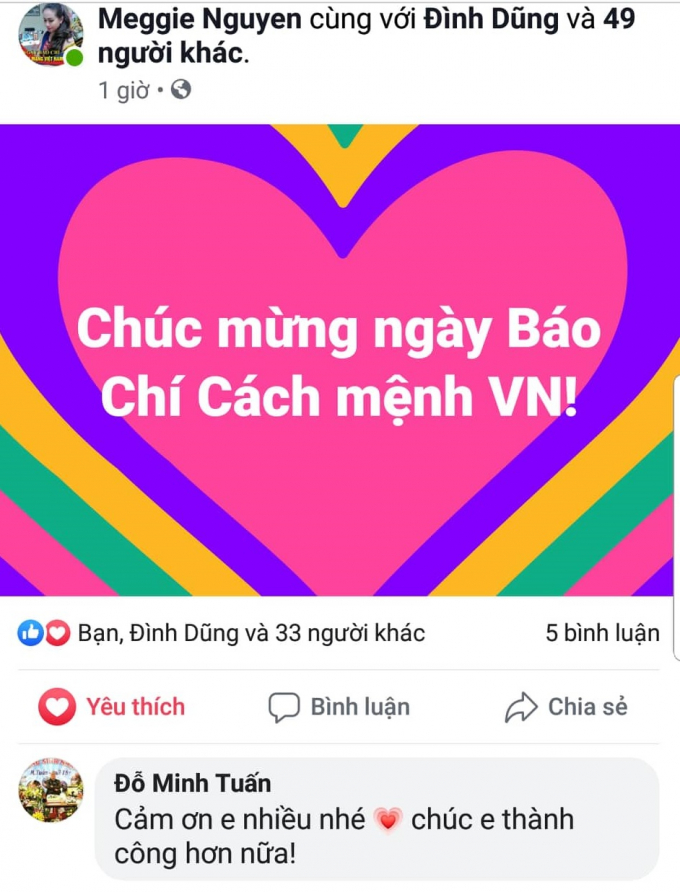Screen dimensions: 680x892
Task: Open the 5 bình luận comments list
Action: (602, 633)
